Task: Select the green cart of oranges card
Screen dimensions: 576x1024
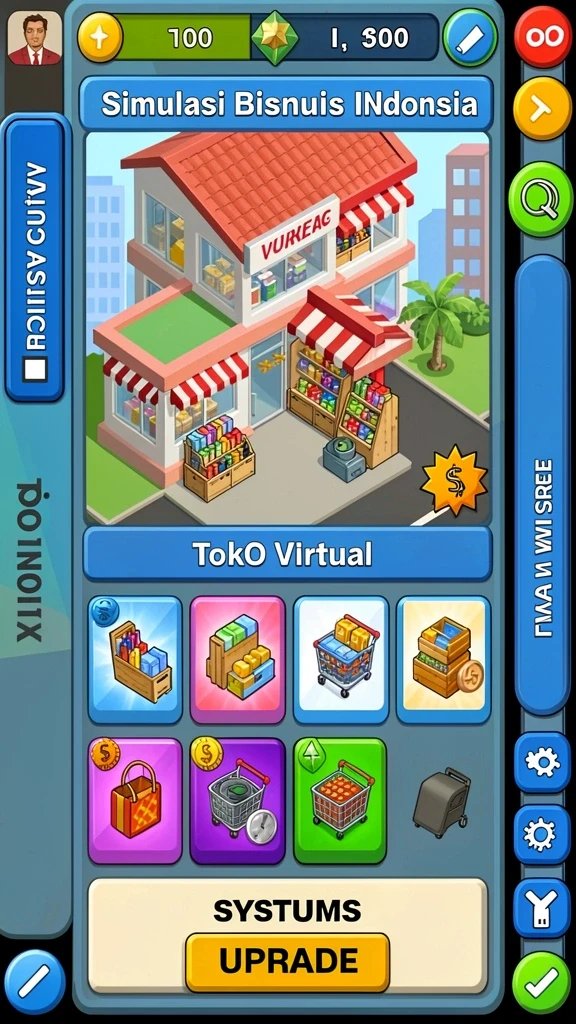Action: coord(340,801)
